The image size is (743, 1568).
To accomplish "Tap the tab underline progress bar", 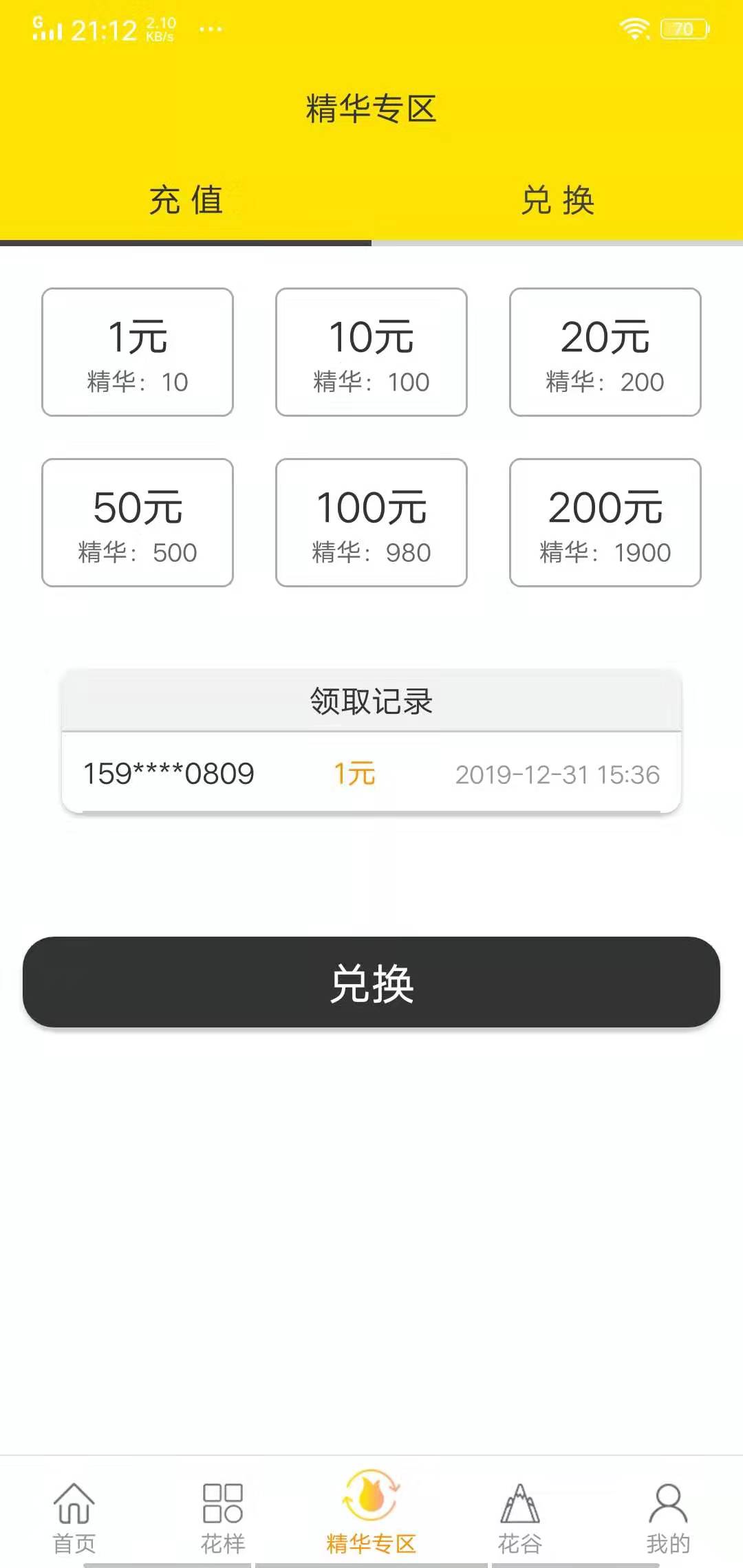I will pyautogui.click(x=186, y=242).
